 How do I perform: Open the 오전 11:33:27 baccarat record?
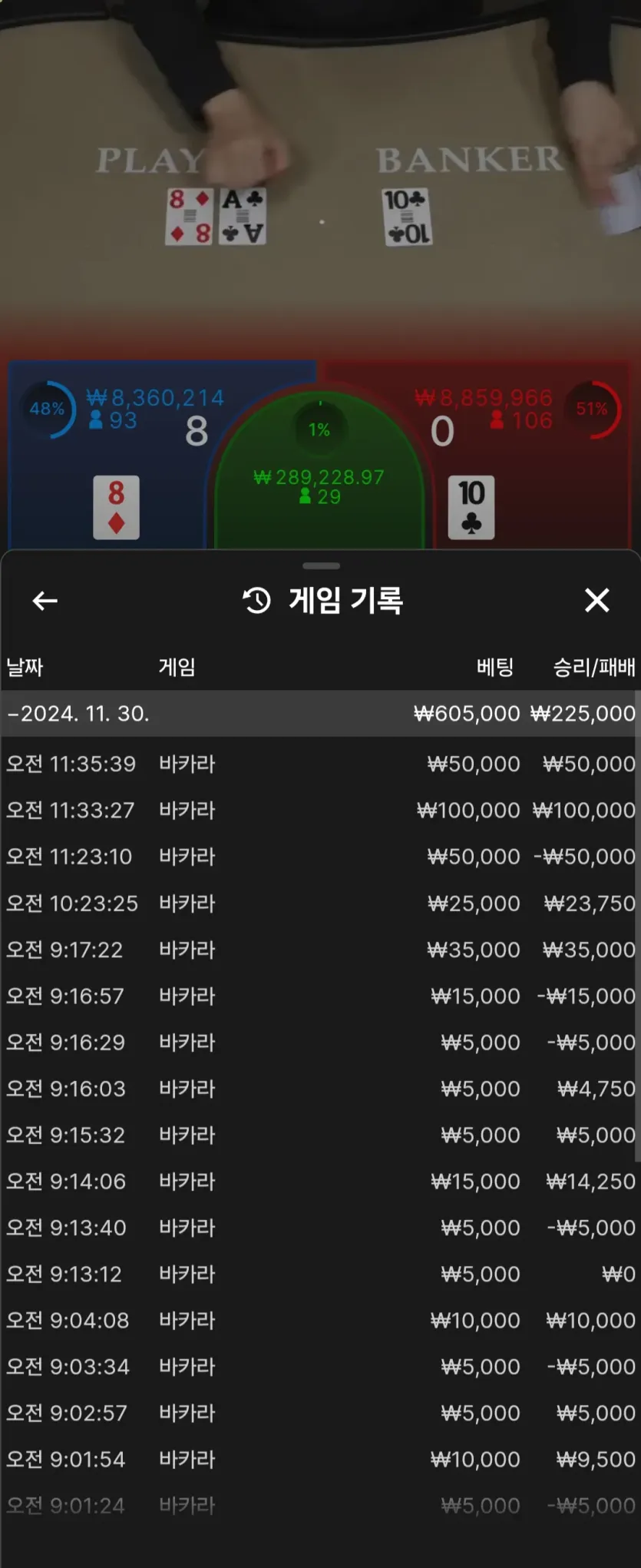[x=319, y=810]
